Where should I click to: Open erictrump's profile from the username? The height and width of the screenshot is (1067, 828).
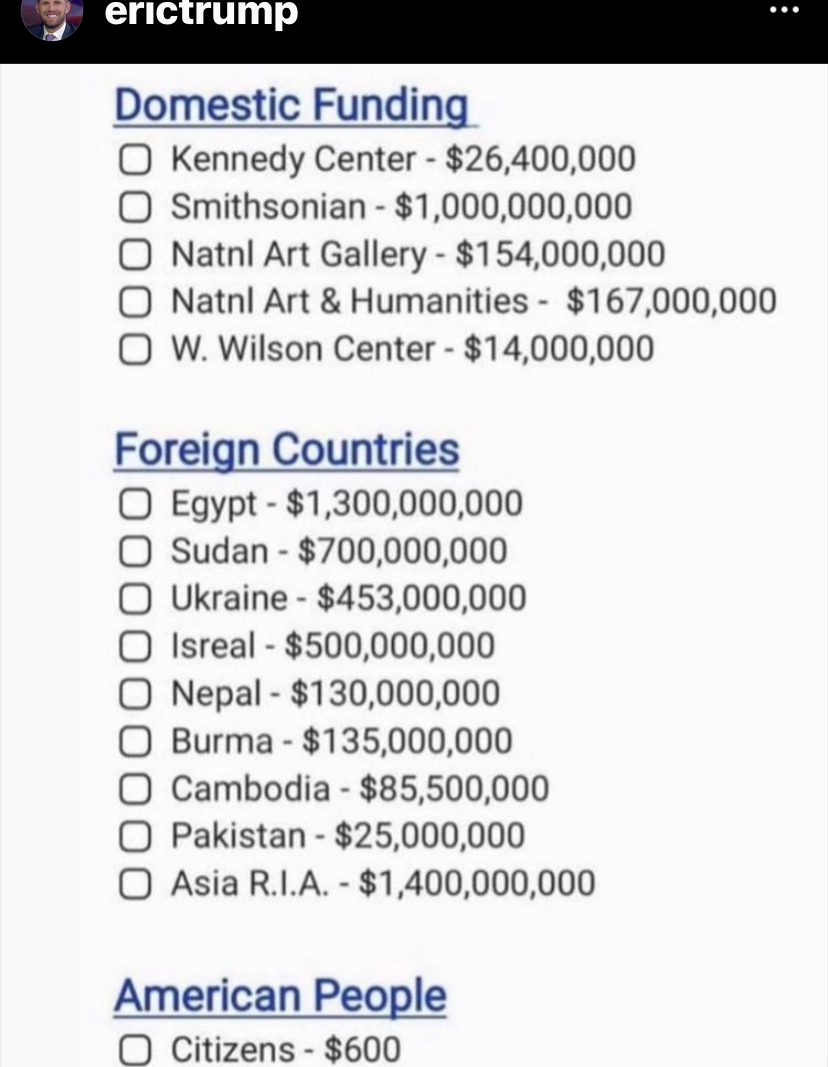[201, 14]
